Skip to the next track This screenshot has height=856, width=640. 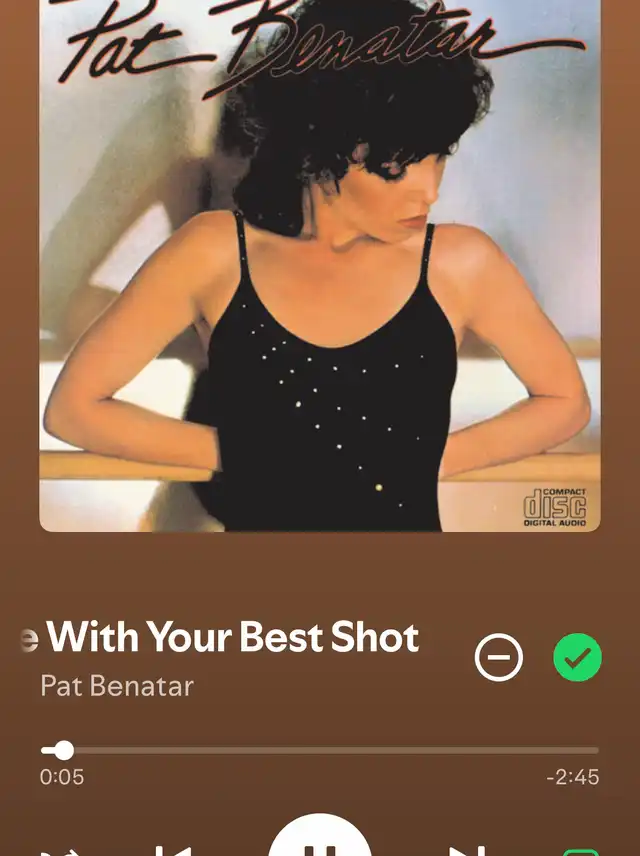click(x=468, y=850)
